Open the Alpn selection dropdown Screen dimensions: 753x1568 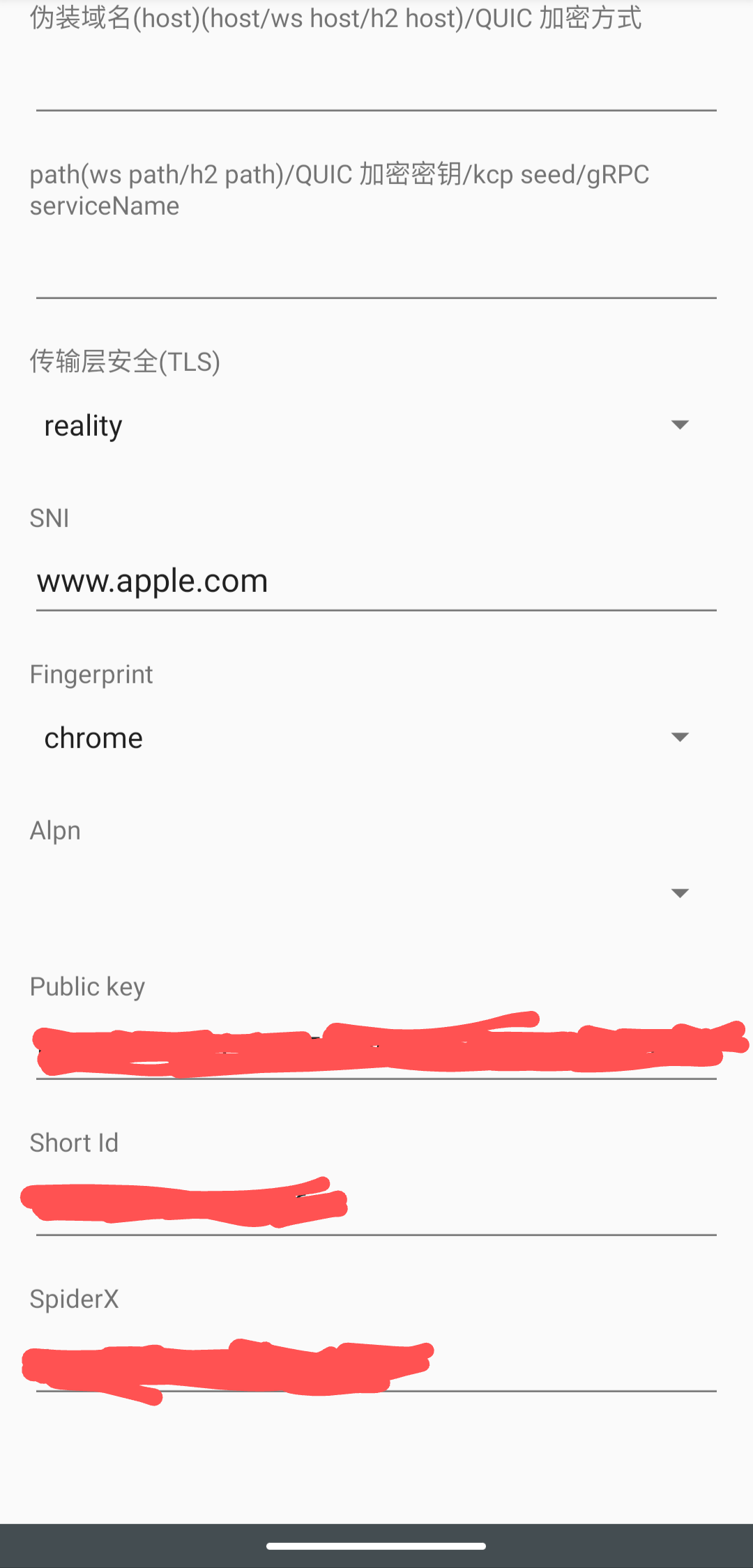680,892
